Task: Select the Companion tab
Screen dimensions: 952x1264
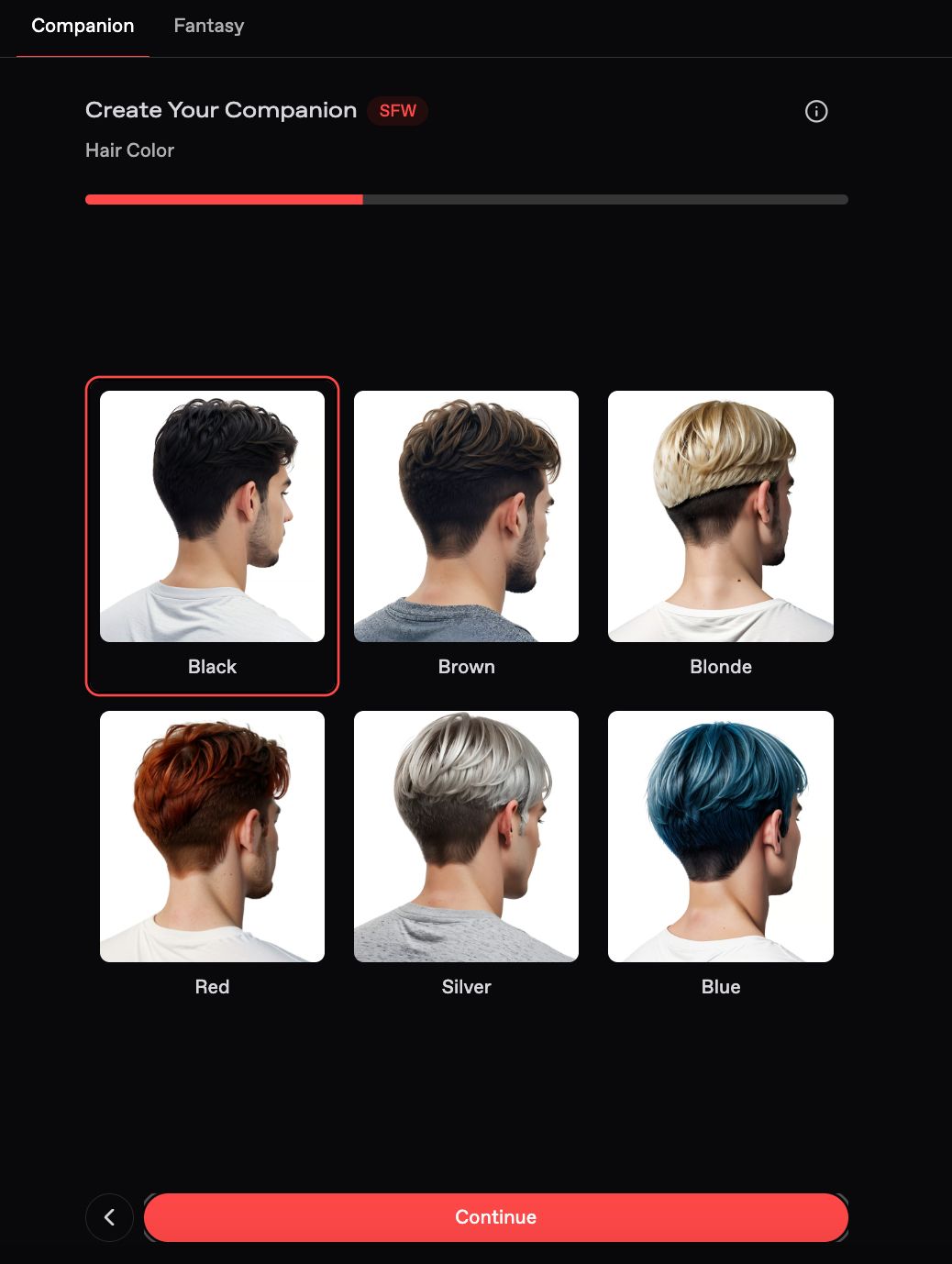Action: click(x=83, y=27)
